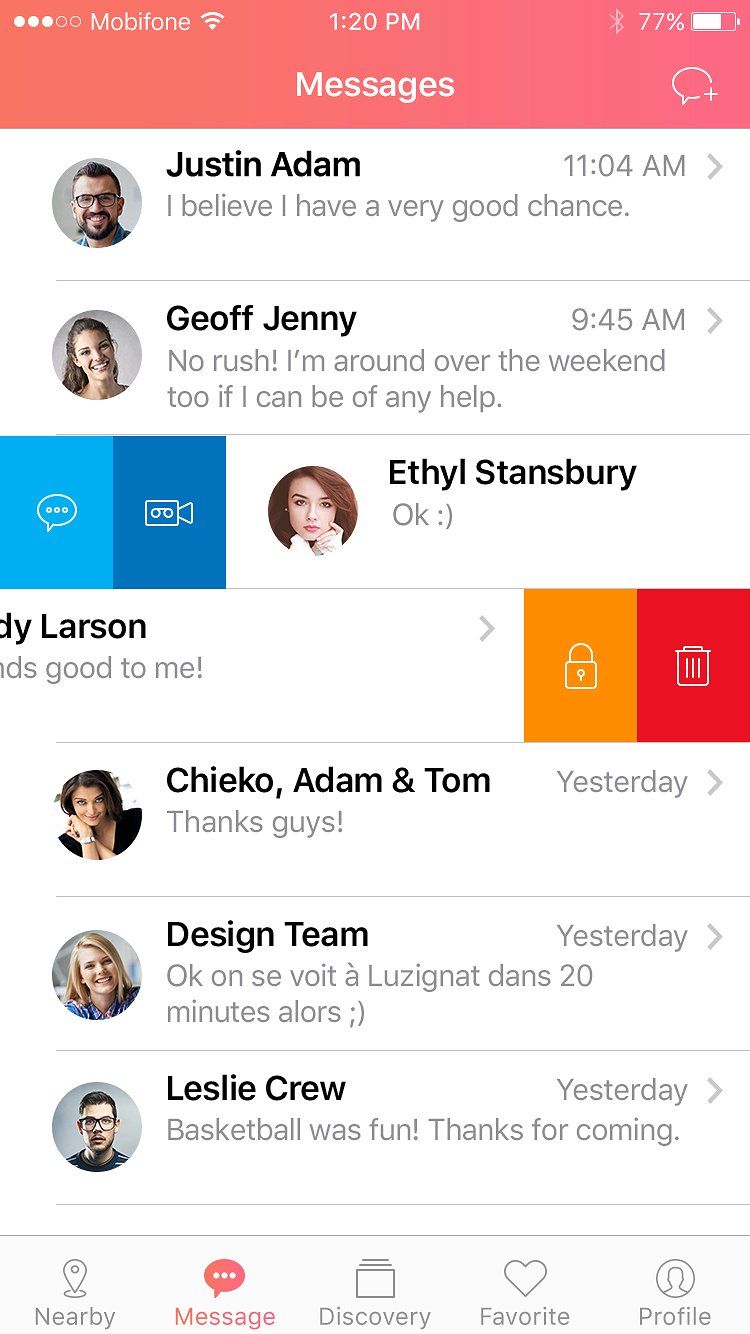Open the Profile tab
The height and width of the screenshot is (1334, 750).
(x=675, y=1291)
